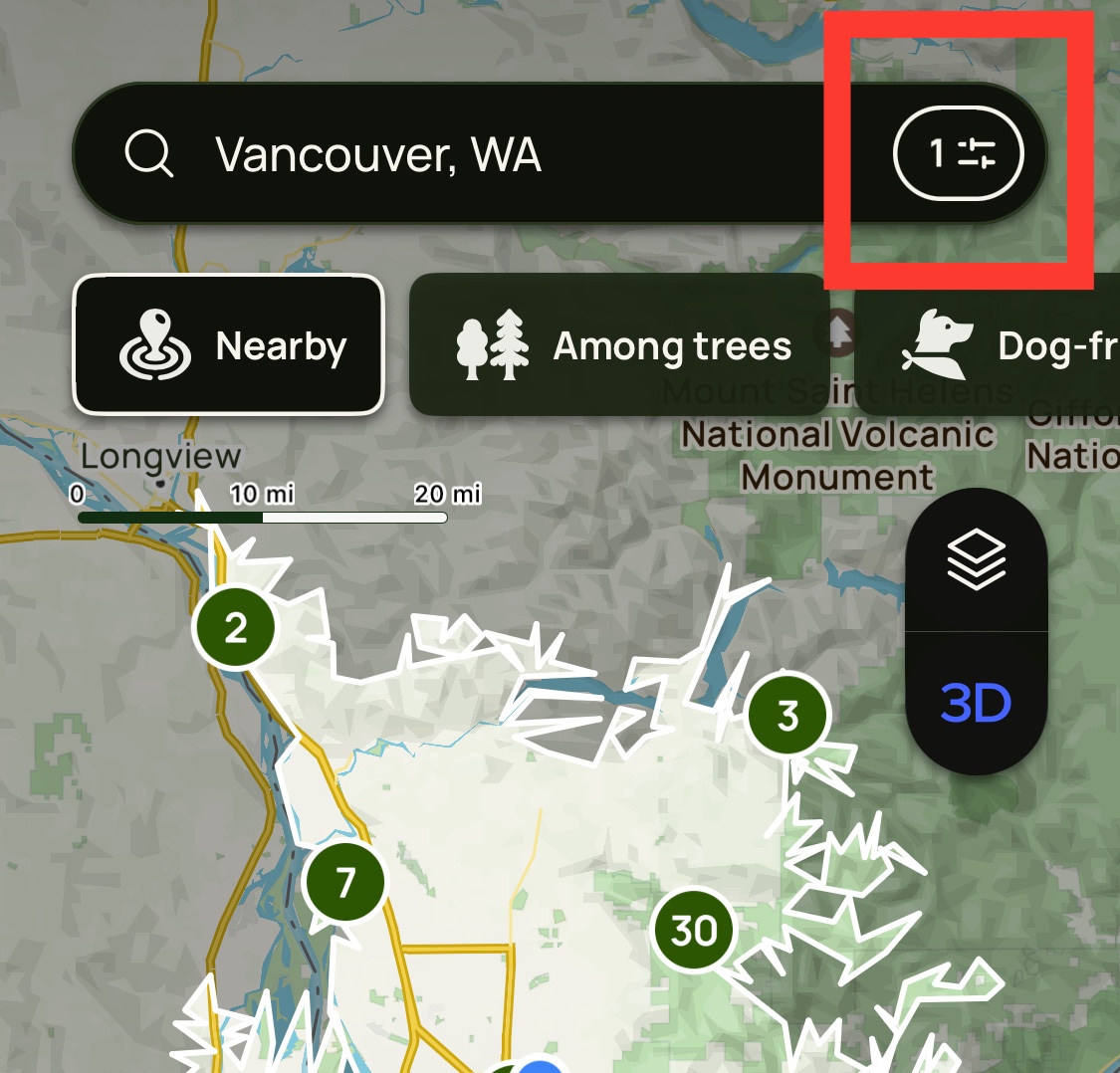Choose the Among trees filter chip
Viewport: 1120px width, 1073px height.
[x=619, y=345]
